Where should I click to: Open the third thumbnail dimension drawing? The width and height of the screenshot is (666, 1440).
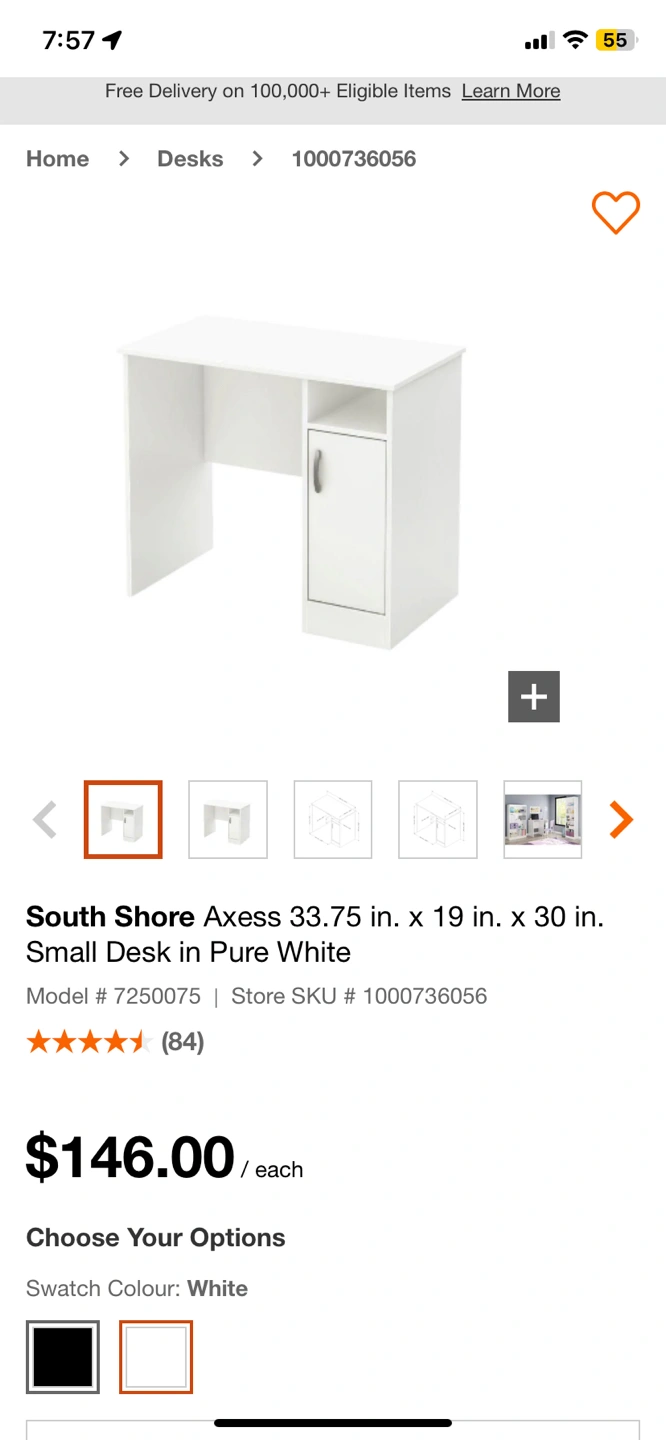tap(333, 820)
